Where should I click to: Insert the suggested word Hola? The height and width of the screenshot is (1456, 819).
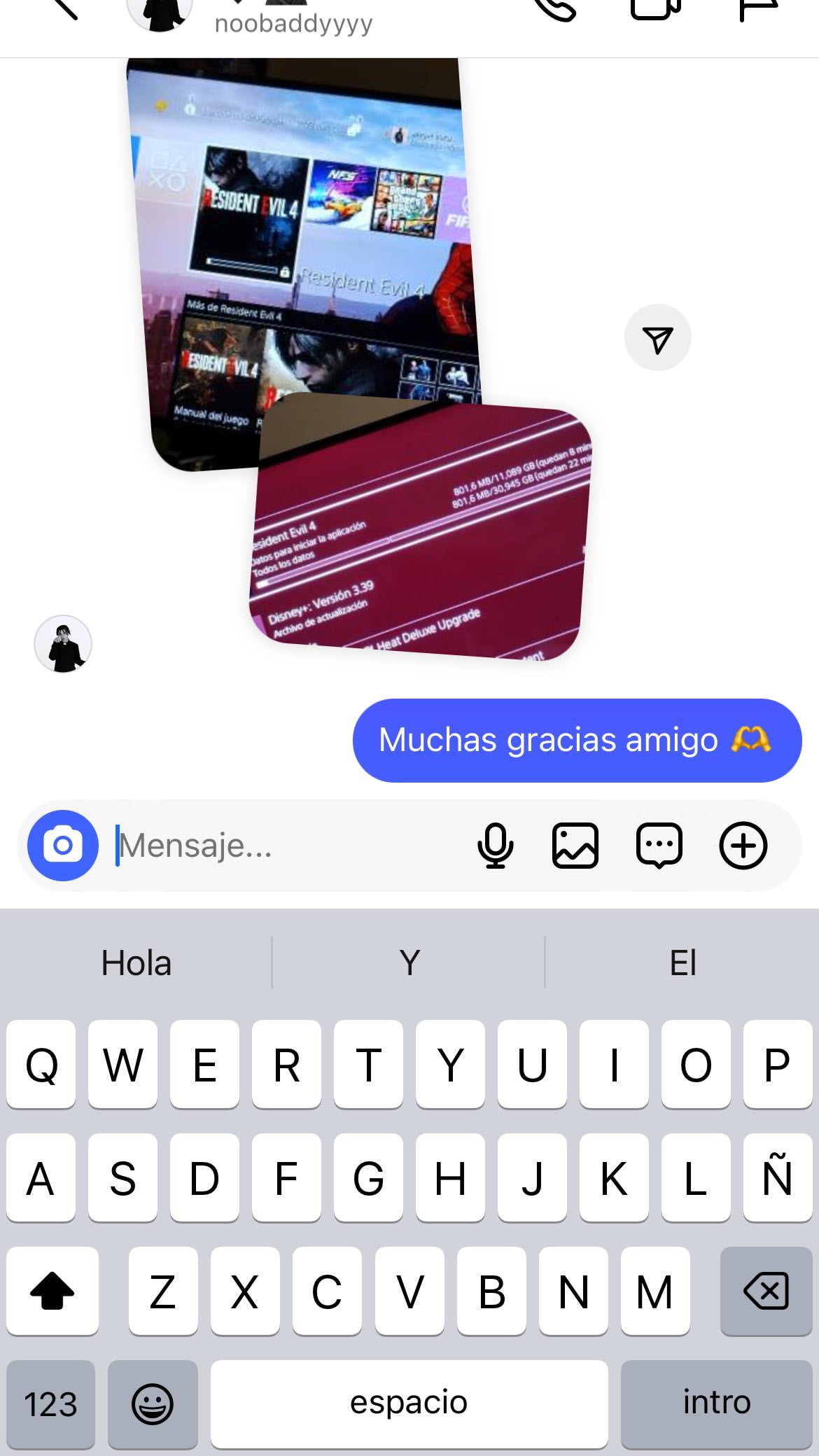(136, 963)
